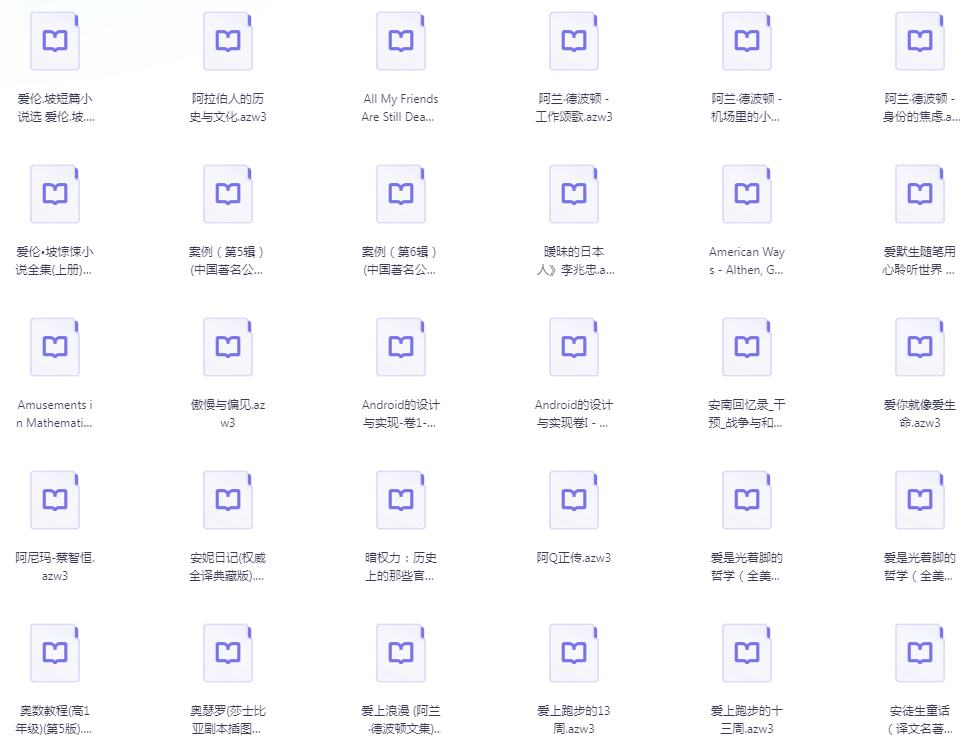Open 爱伦·坡短篇小说选 file
This screenshot has height=747, width=965.
click(55, 41)
